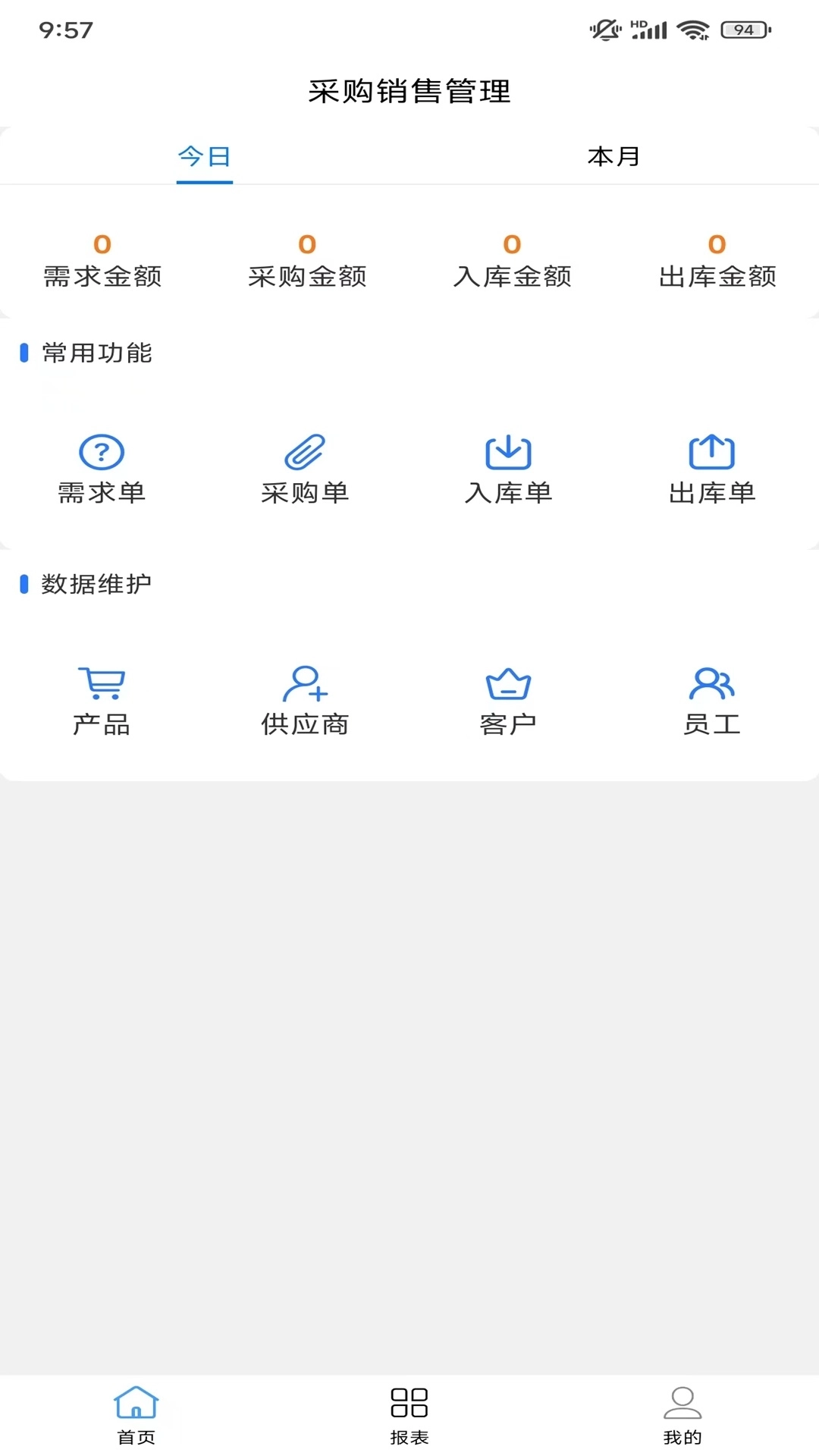Select the 采购单 paperclip icon
819x1456 pixels.
(303, 452)
